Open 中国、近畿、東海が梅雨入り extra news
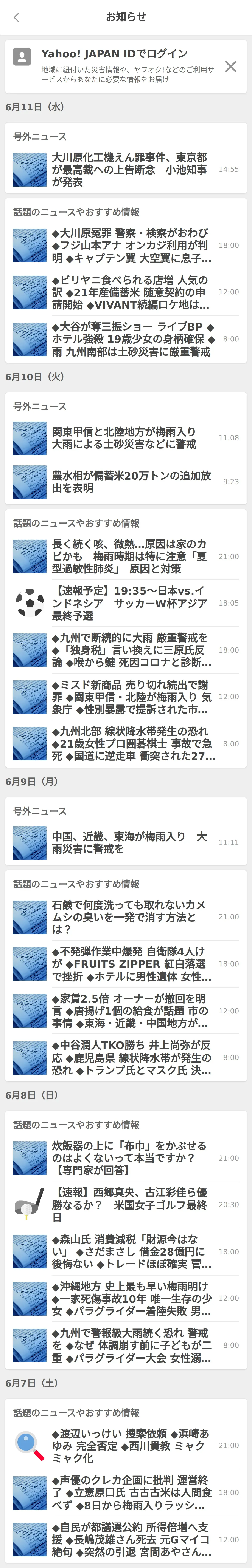The height and width of the screenshot is (1568, 252). 126,842
